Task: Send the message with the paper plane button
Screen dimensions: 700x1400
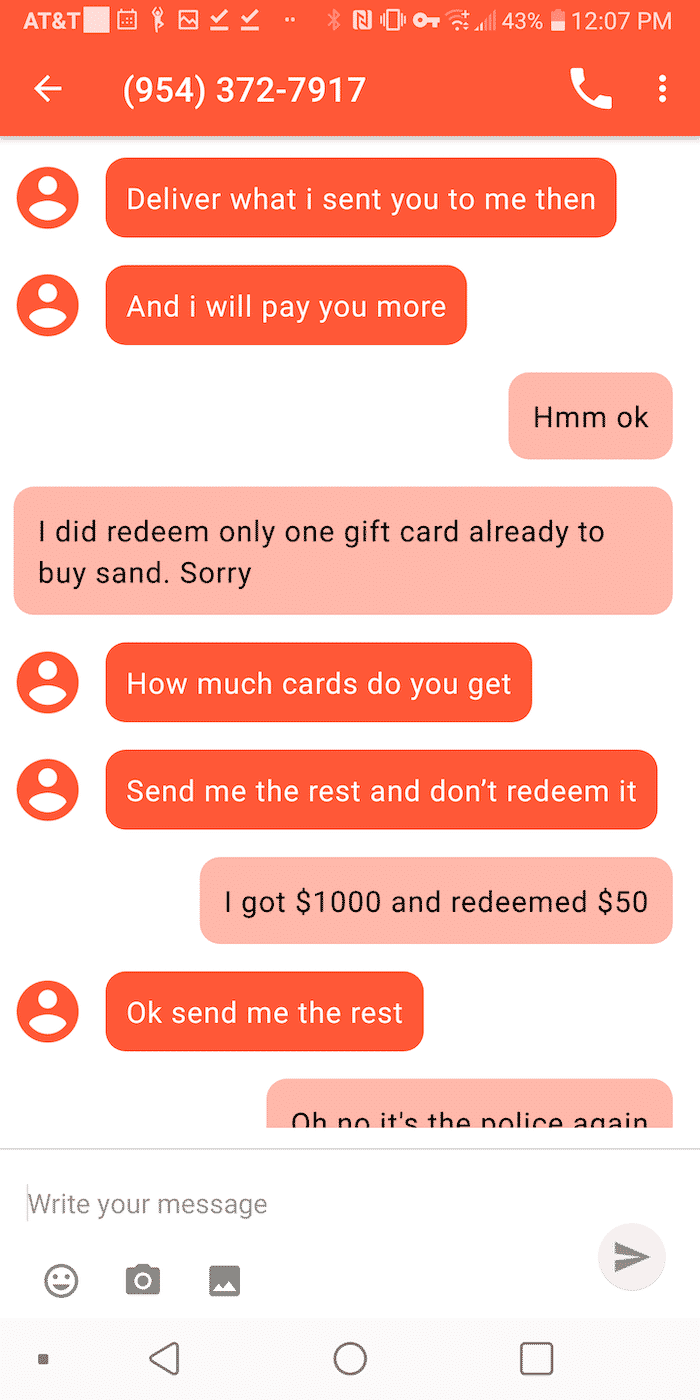Action: point(631,1257)
